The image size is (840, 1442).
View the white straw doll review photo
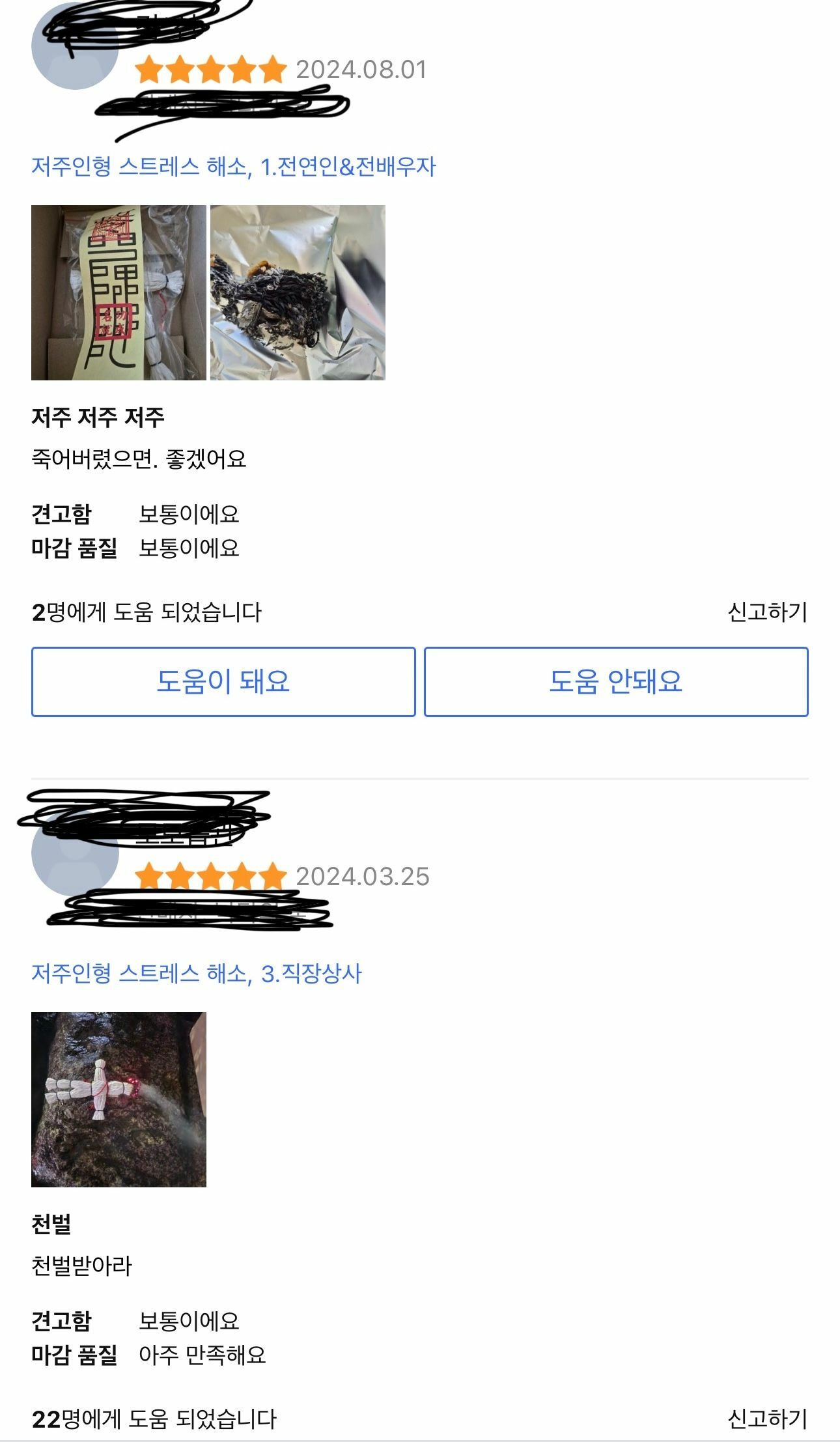pyautogui.click(x=119, y=1099)
